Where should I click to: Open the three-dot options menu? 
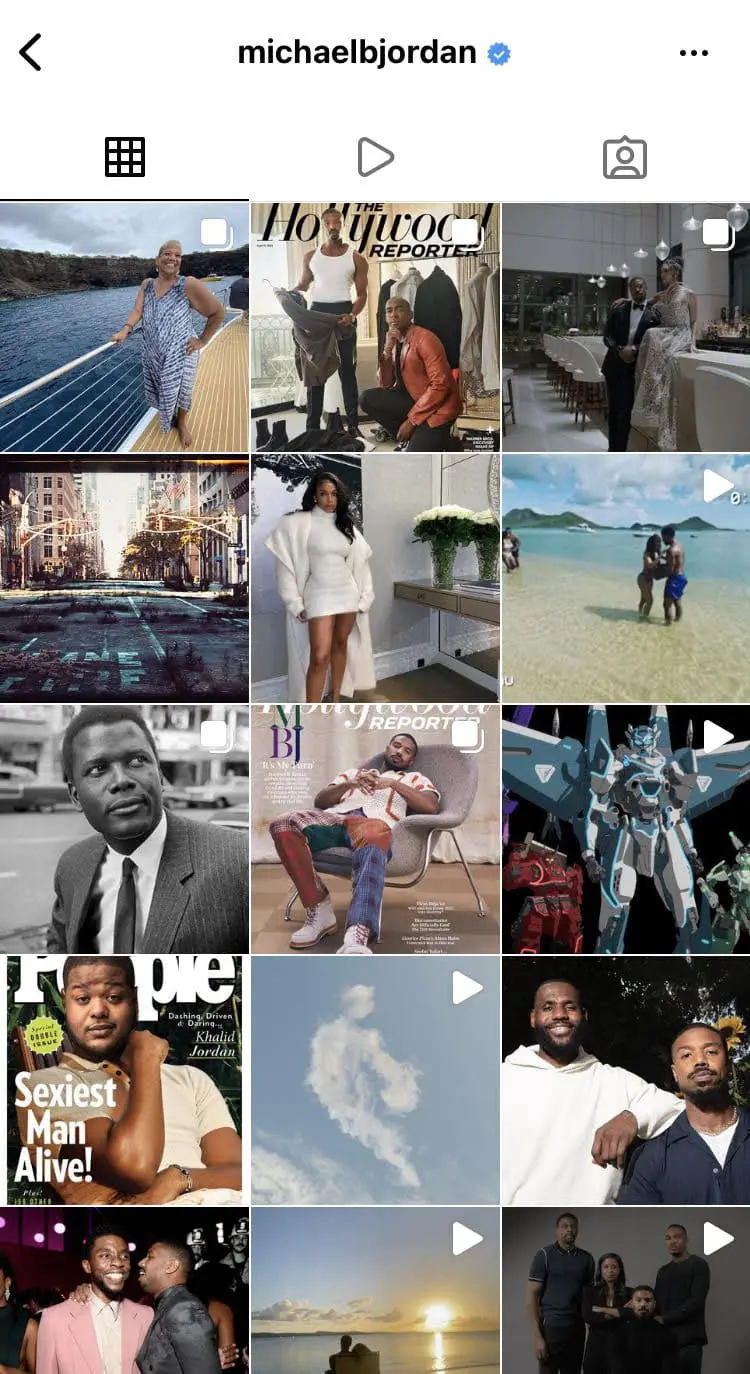point(693,53)
